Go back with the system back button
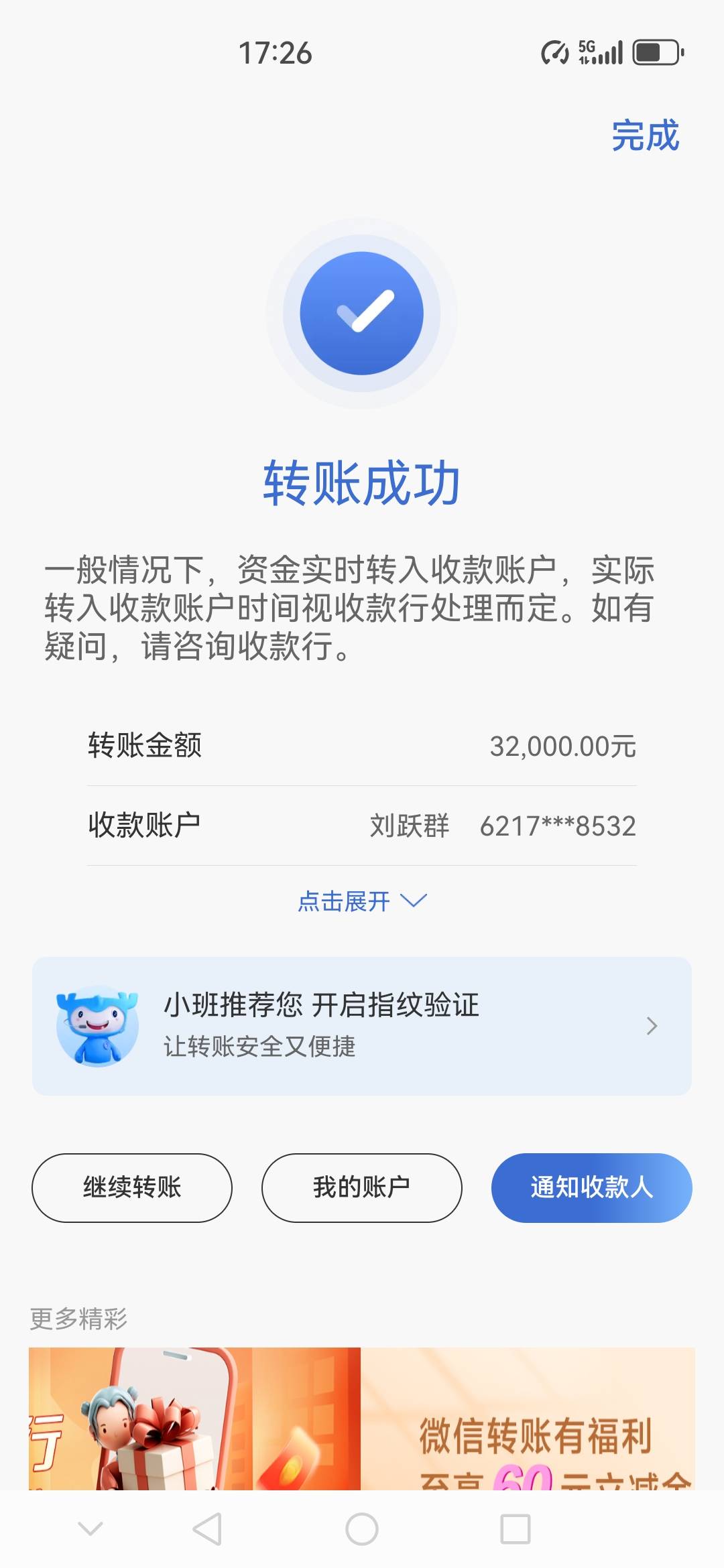 (207, 1529)
